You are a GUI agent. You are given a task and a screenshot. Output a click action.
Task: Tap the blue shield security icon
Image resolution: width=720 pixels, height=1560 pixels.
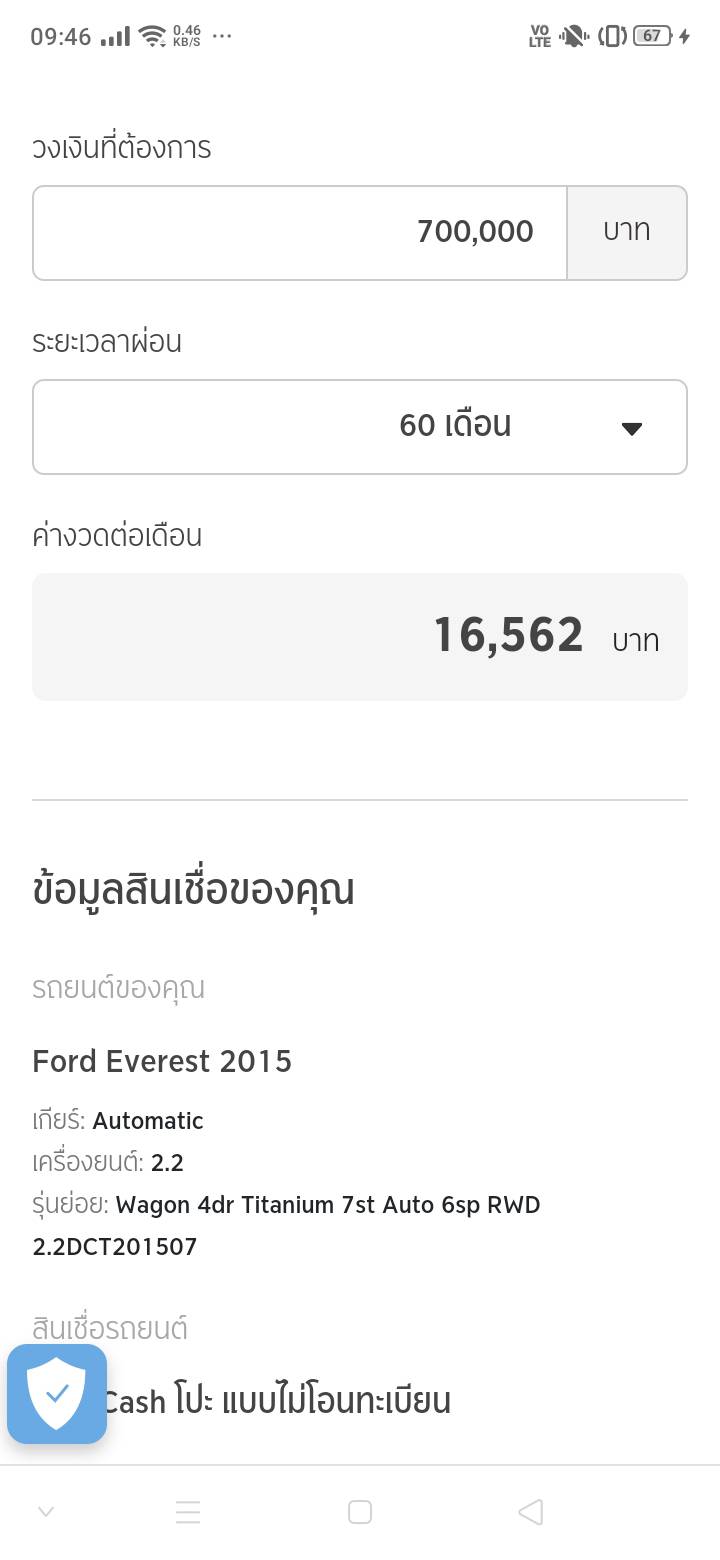(x=57, y=1393)
